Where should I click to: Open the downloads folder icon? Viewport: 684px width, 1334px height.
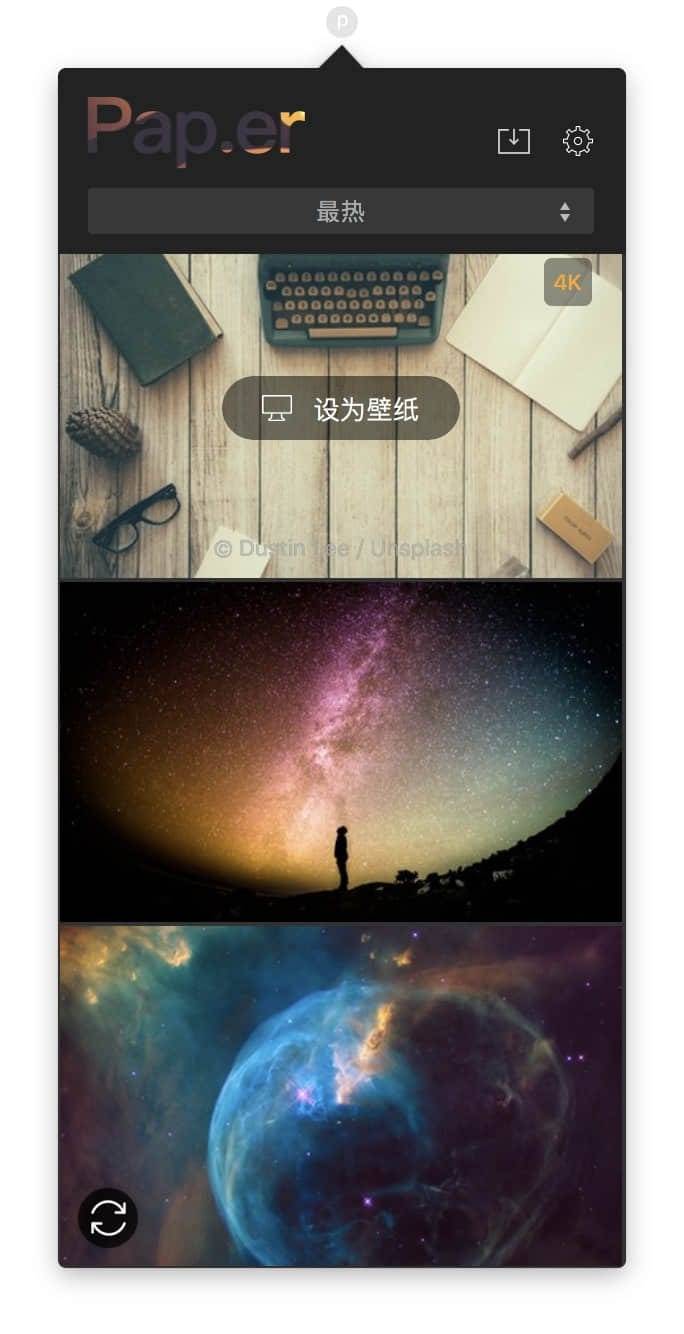coord(514,141)
